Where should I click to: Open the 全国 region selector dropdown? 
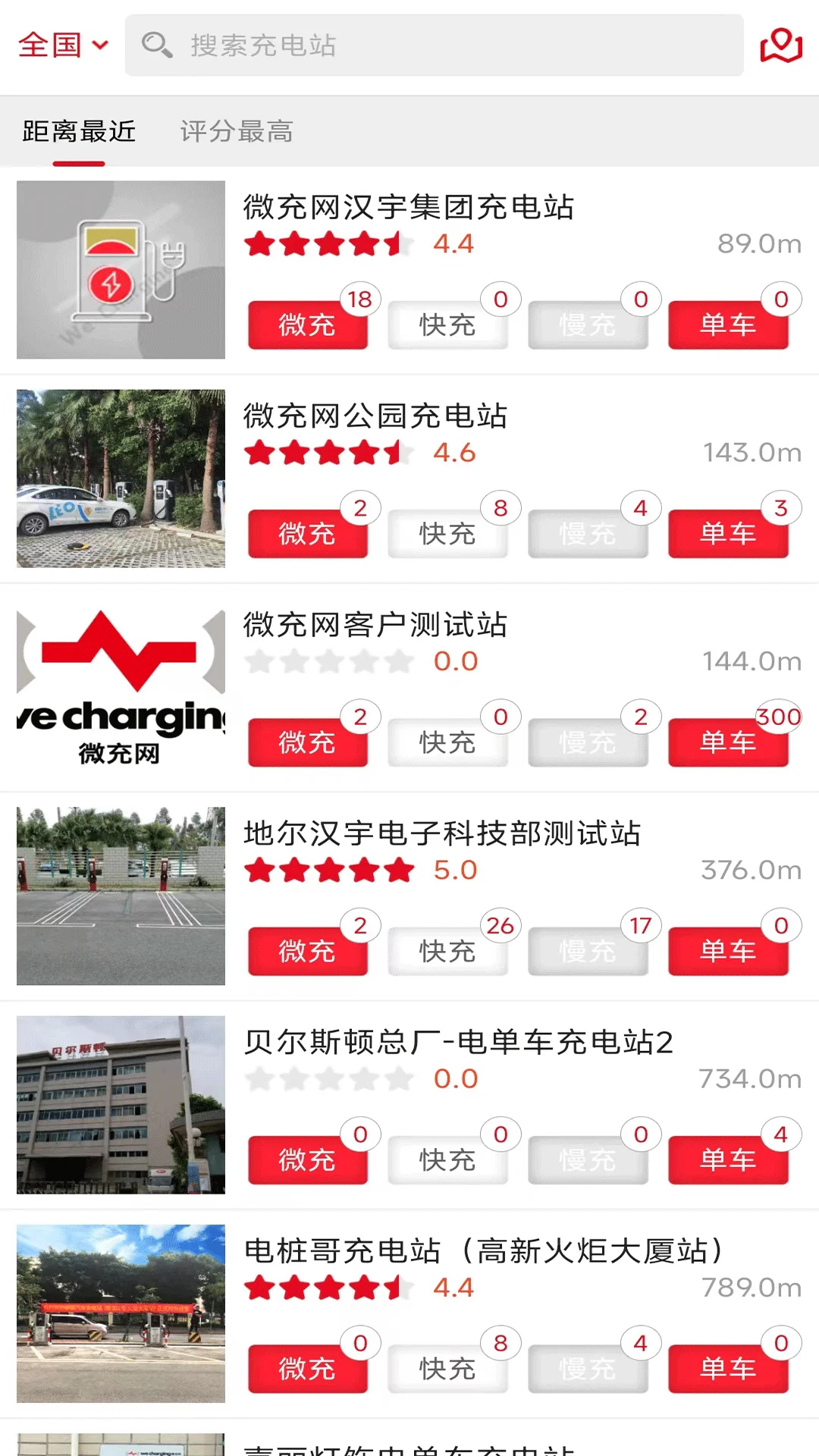[64, 45]
